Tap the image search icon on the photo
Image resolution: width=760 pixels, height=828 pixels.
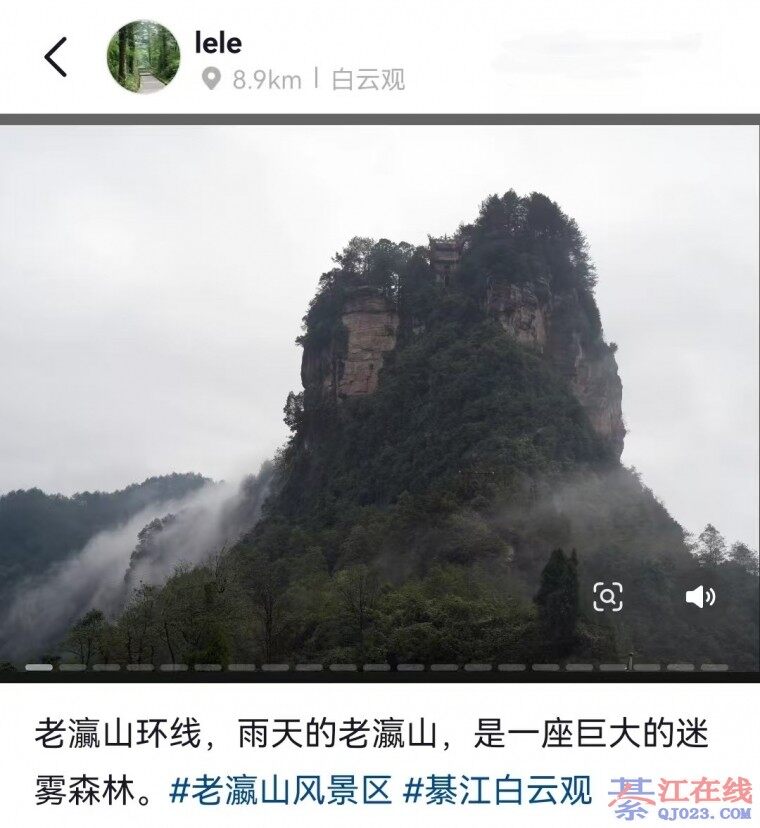point(608,597)
